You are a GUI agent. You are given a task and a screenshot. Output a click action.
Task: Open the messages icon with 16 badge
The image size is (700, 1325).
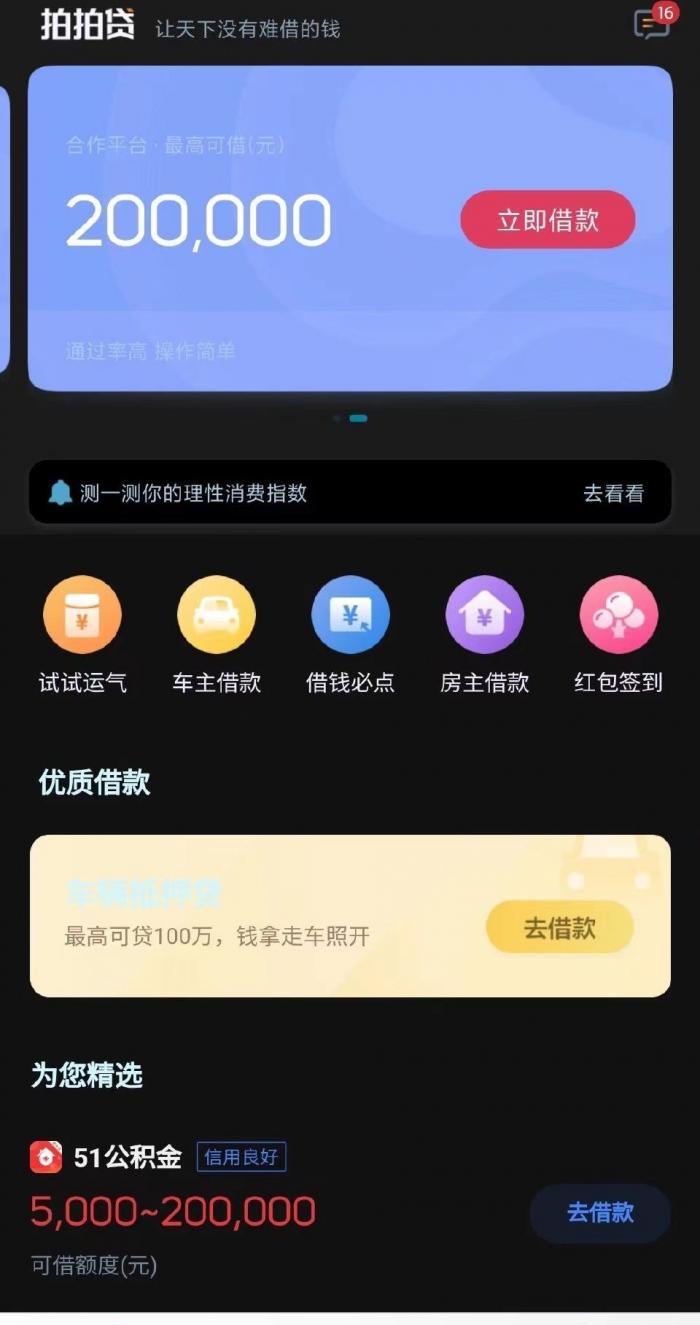(x=652, y=24)
